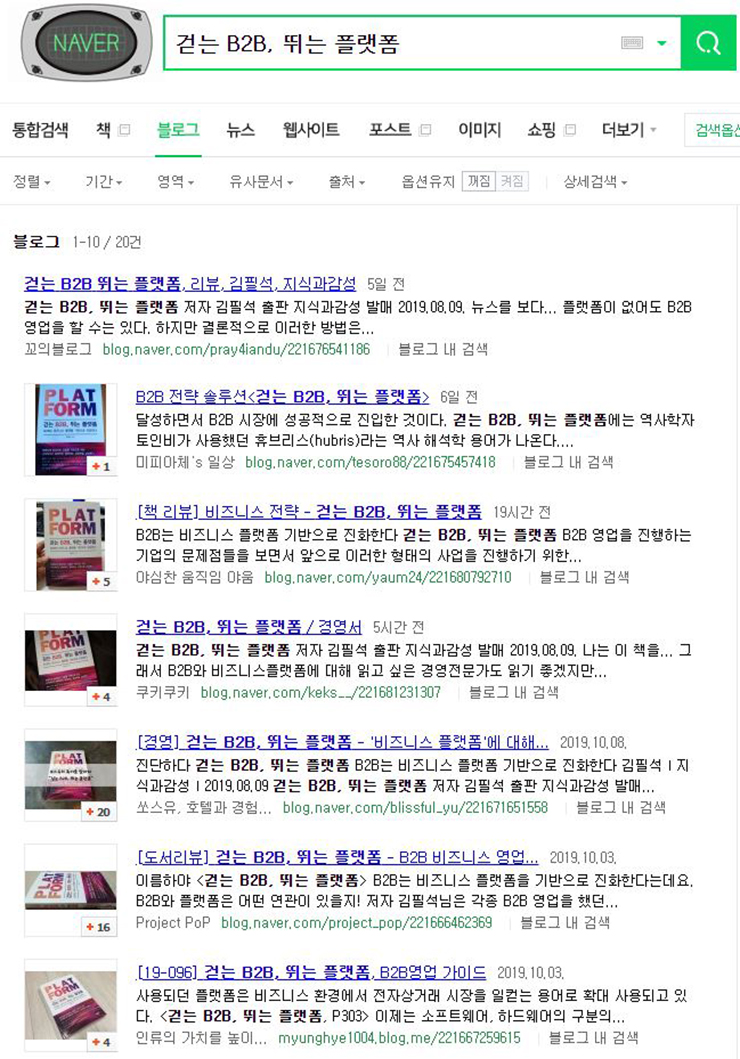Switch to the 이미지 tab
Viewport: 740px width, 1059px height.
(479, 130)
